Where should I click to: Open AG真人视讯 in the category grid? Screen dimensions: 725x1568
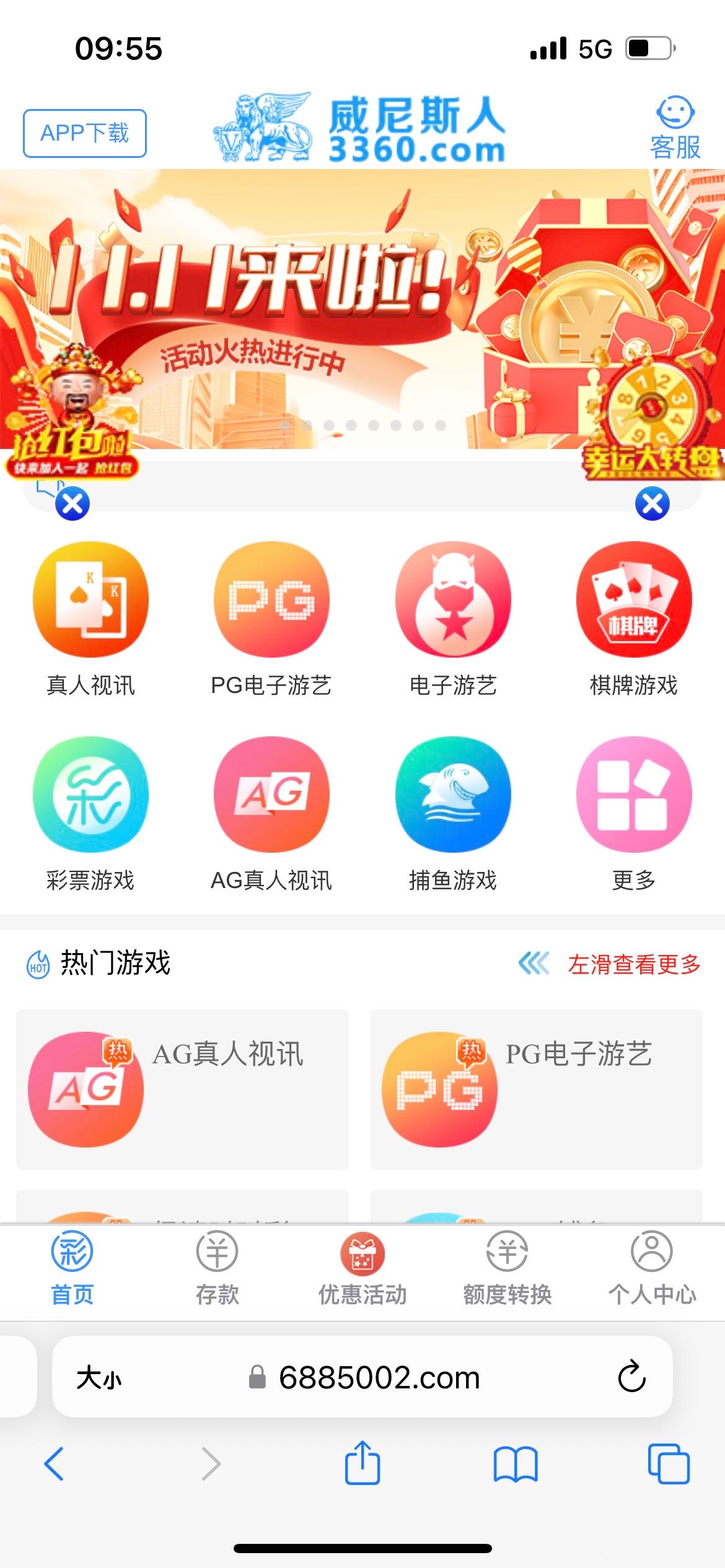click(271, 812)
